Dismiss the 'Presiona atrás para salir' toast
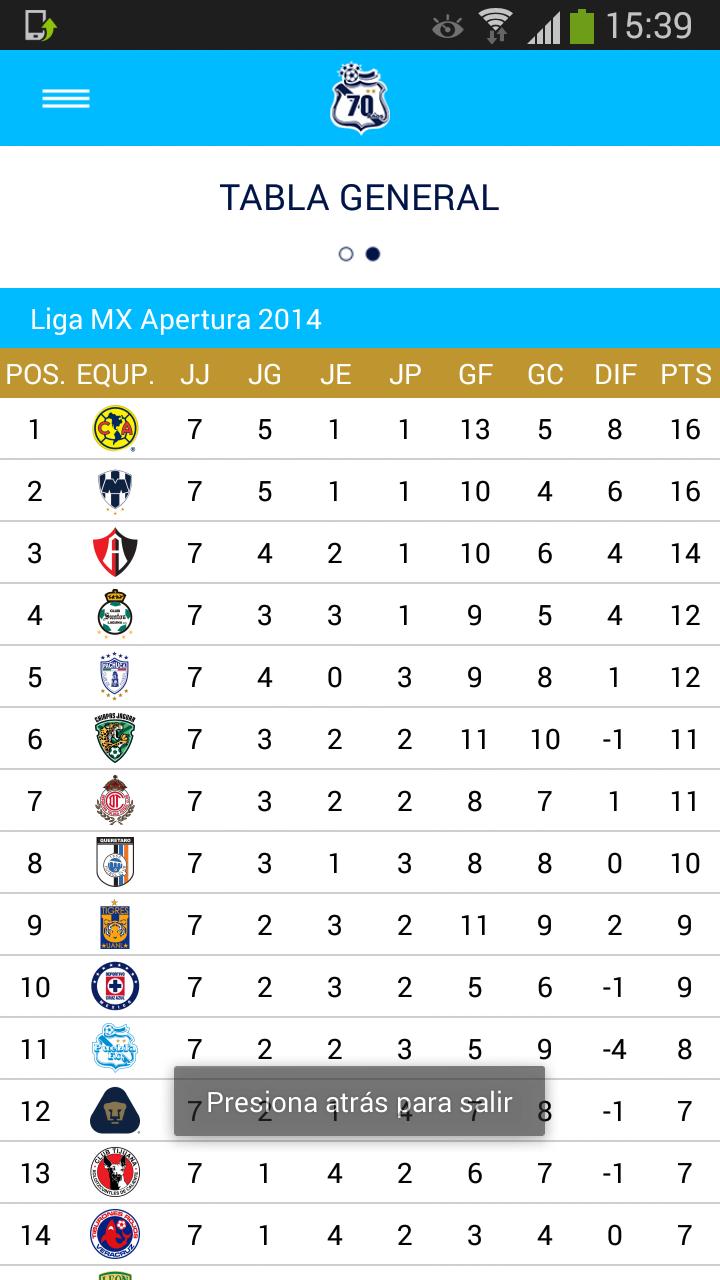The width and height of the screenshot is (720, 1280). [359, 1103]
